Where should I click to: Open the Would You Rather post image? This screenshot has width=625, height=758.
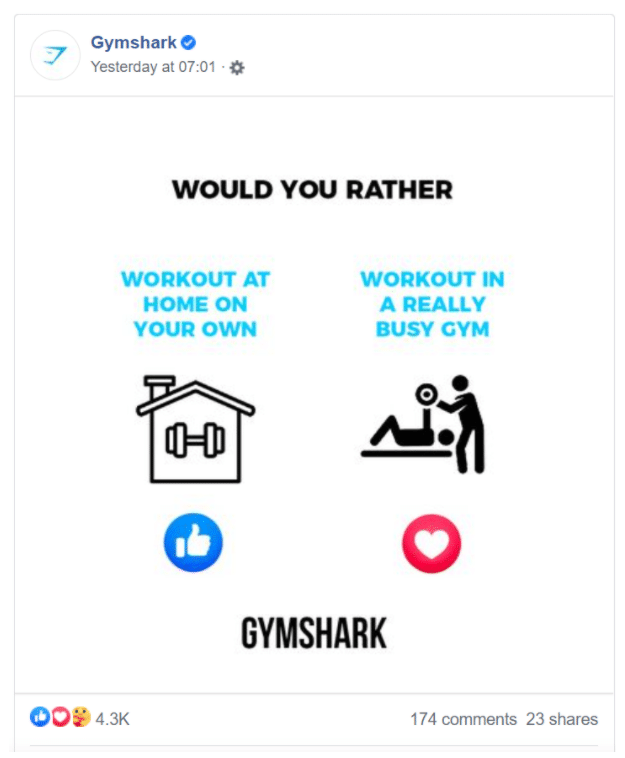pyautogui.click(x=314, y=395)
